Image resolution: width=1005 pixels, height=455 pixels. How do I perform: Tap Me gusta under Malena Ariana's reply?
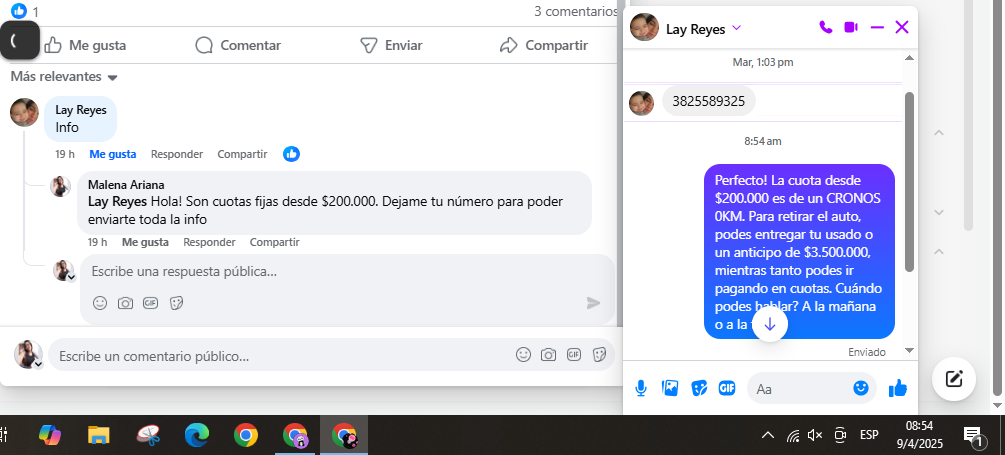(x=145, y=242)
